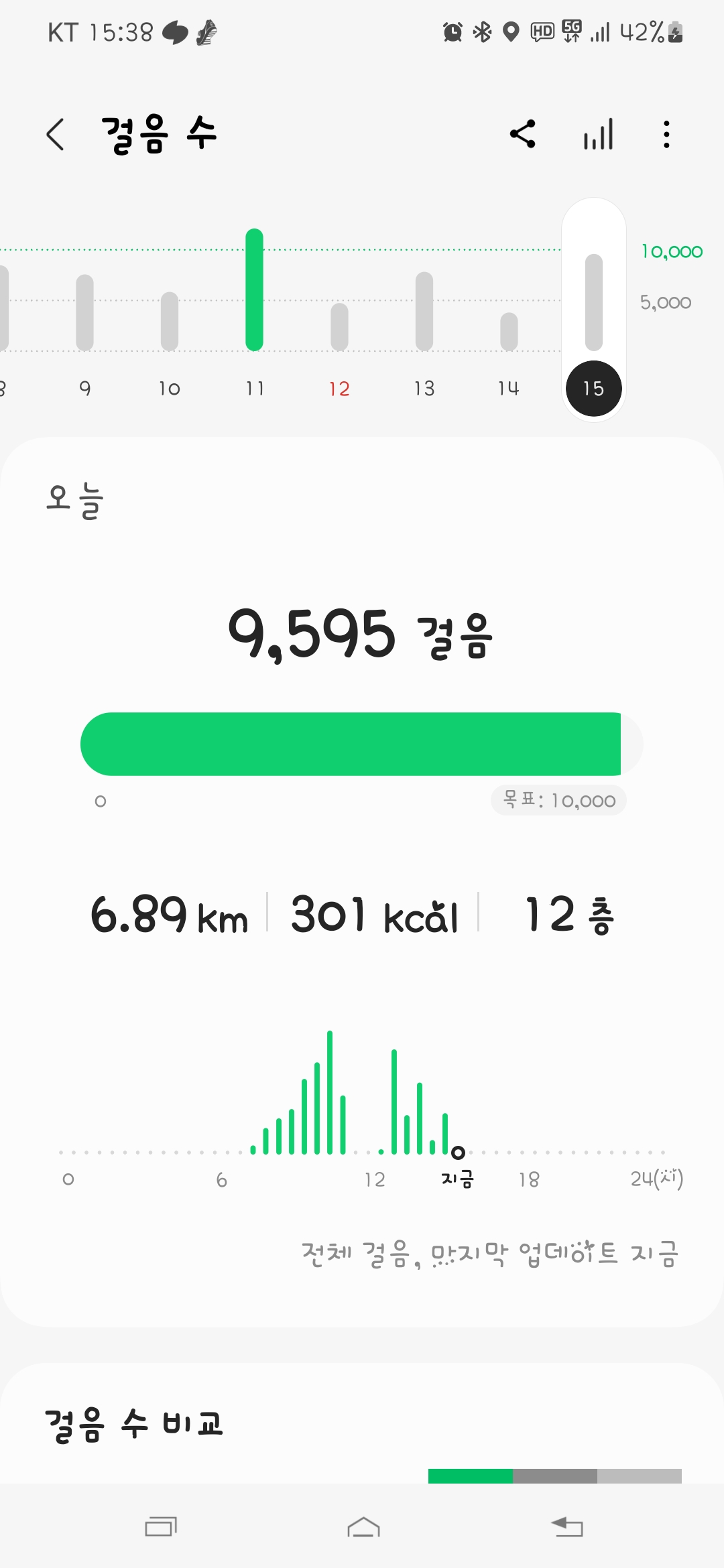Go back from the 걸음 수 screen
Screen dimensions: 724x1568
pyautogui.click(x=56, y=134)
